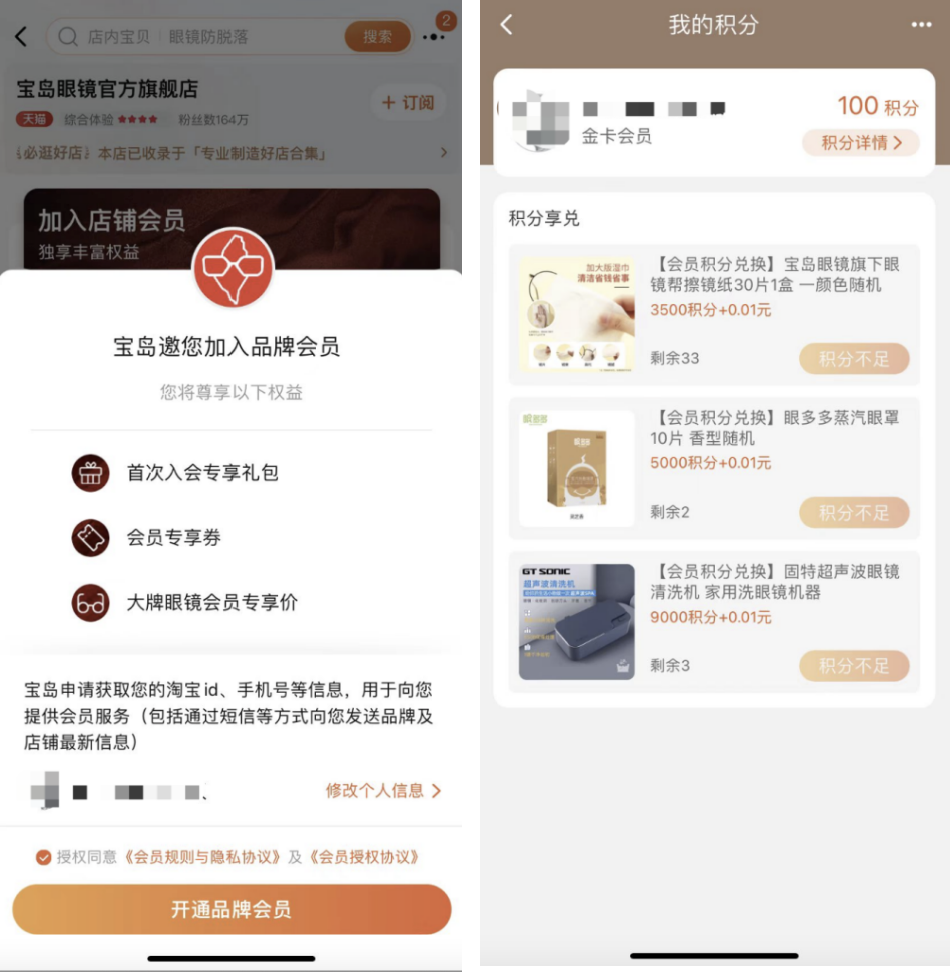Tap the 搜索 button

378,37
